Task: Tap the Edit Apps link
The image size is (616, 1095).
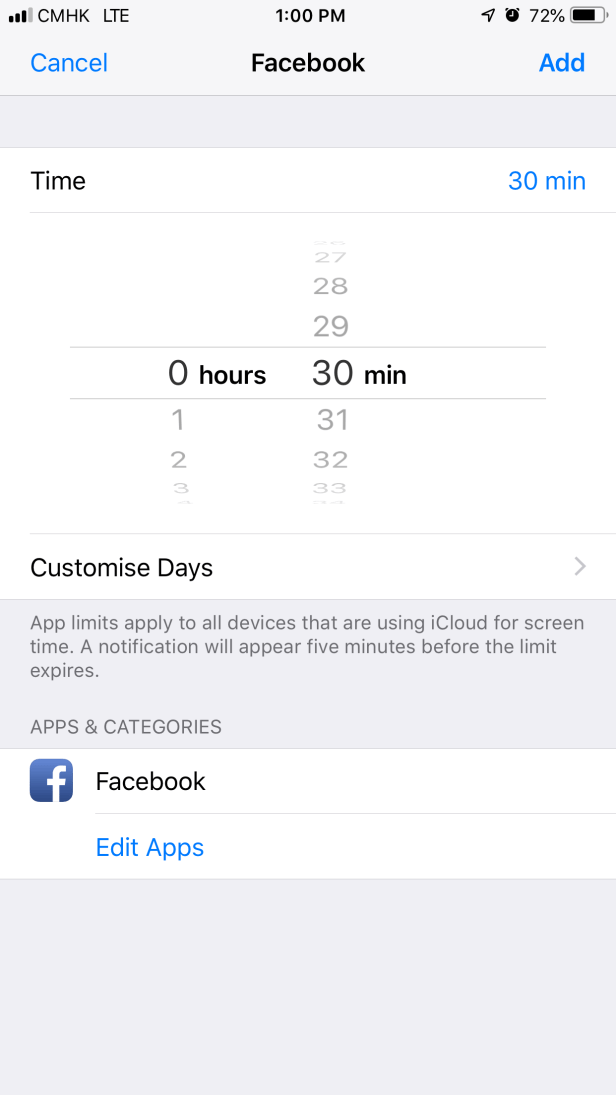Action: [x=150, y=847]
